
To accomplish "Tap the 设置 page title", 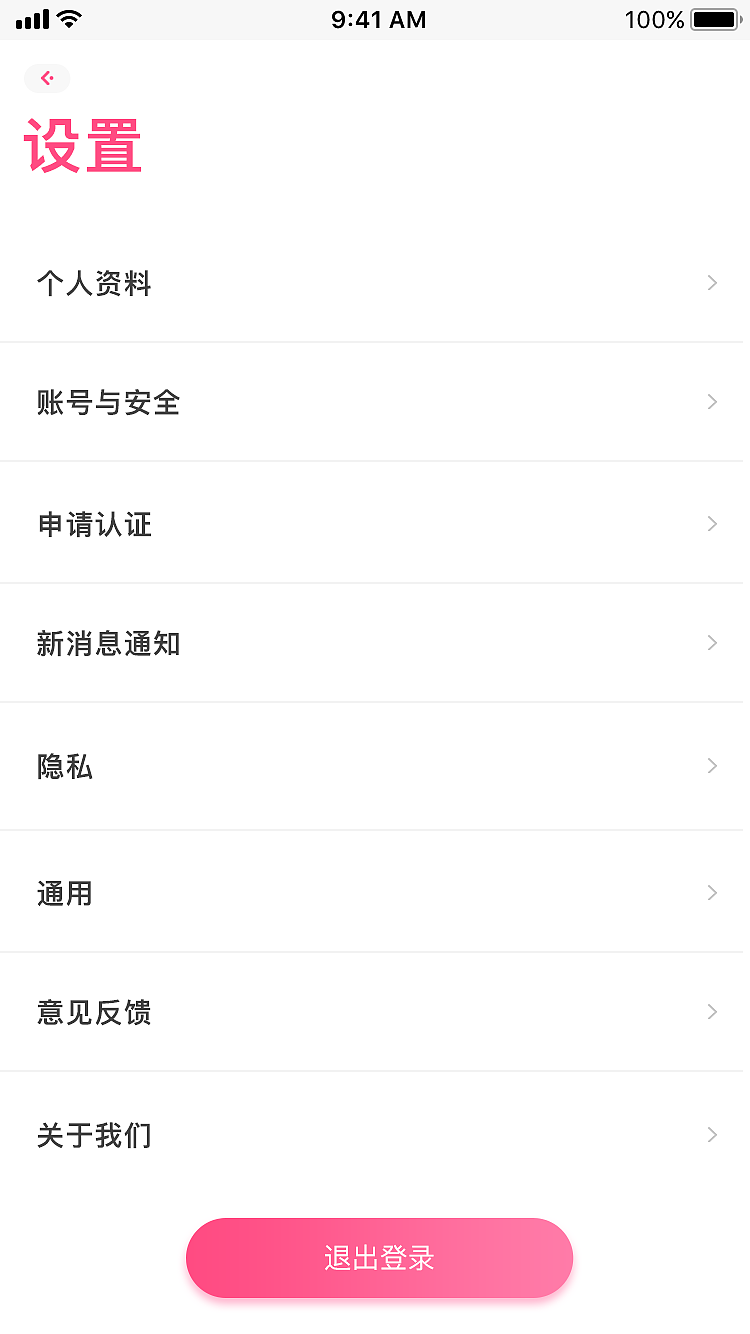I will pyautogui.click(x=82, y=145).
